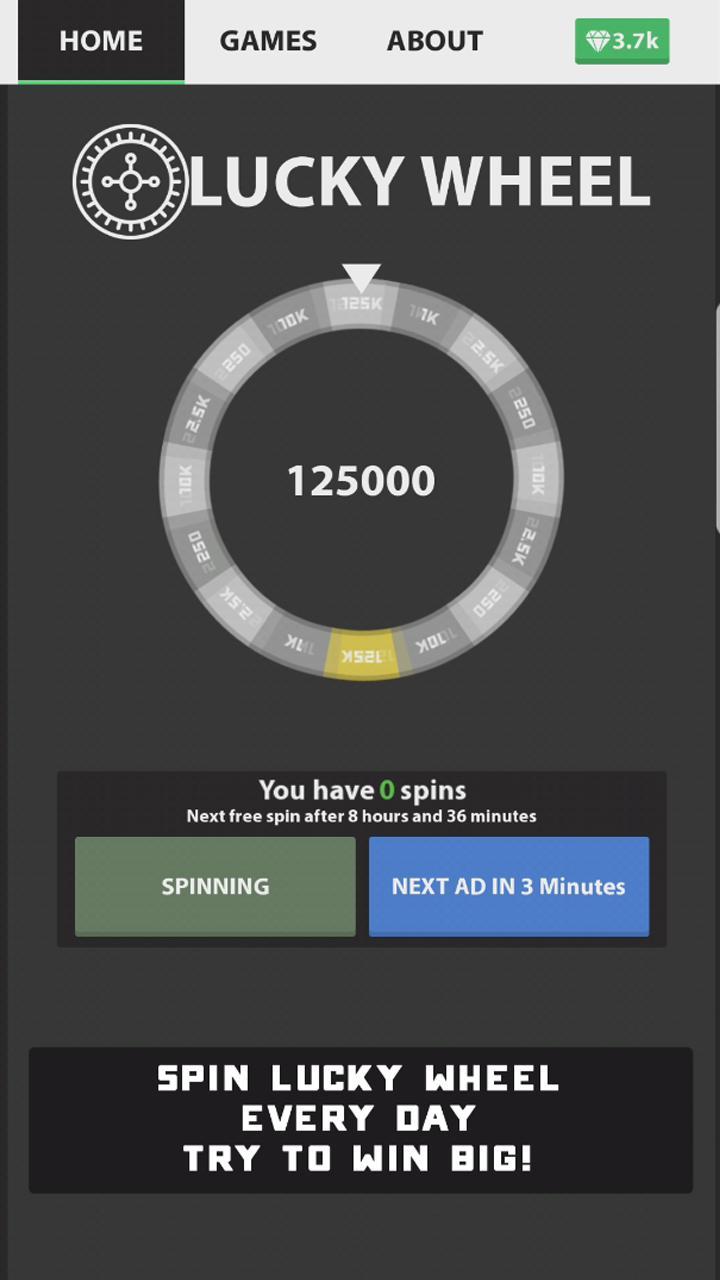Open the 3.7k gems balance

621,41
